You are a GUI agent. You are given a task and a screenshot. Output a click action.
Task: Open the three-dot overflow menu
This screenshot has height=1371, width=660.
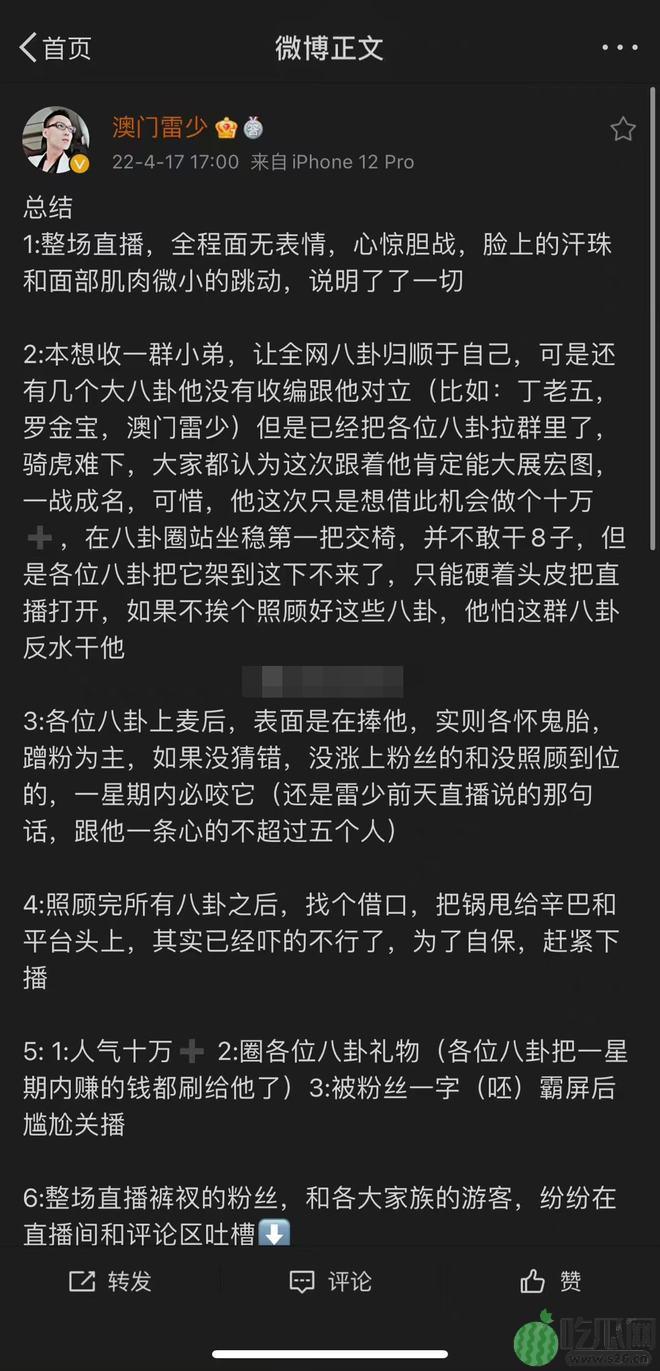[x=619, y=47]
